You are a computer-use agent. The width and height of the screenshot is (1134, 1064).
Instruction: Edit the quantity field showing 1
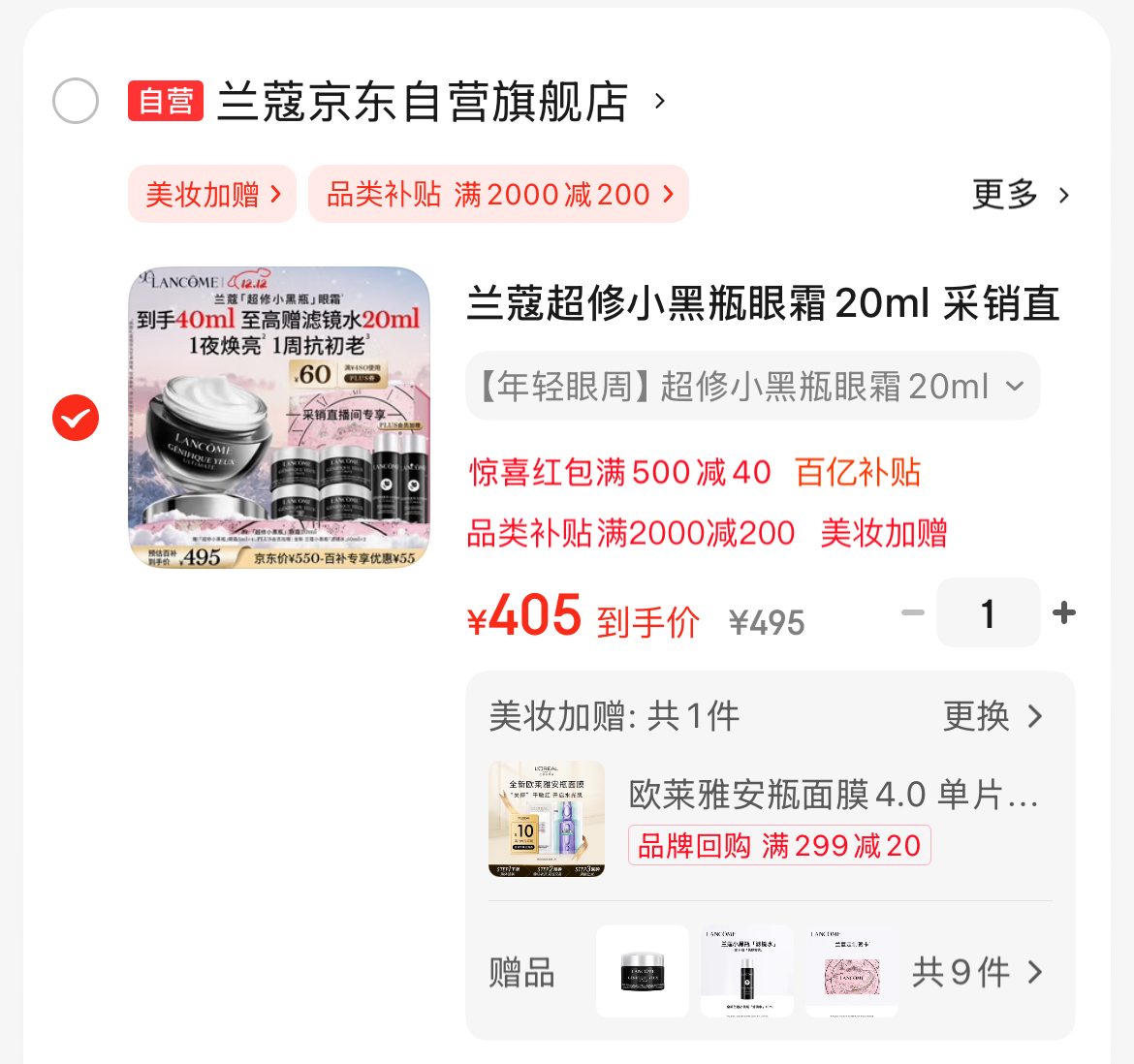[x=988, y=612]
